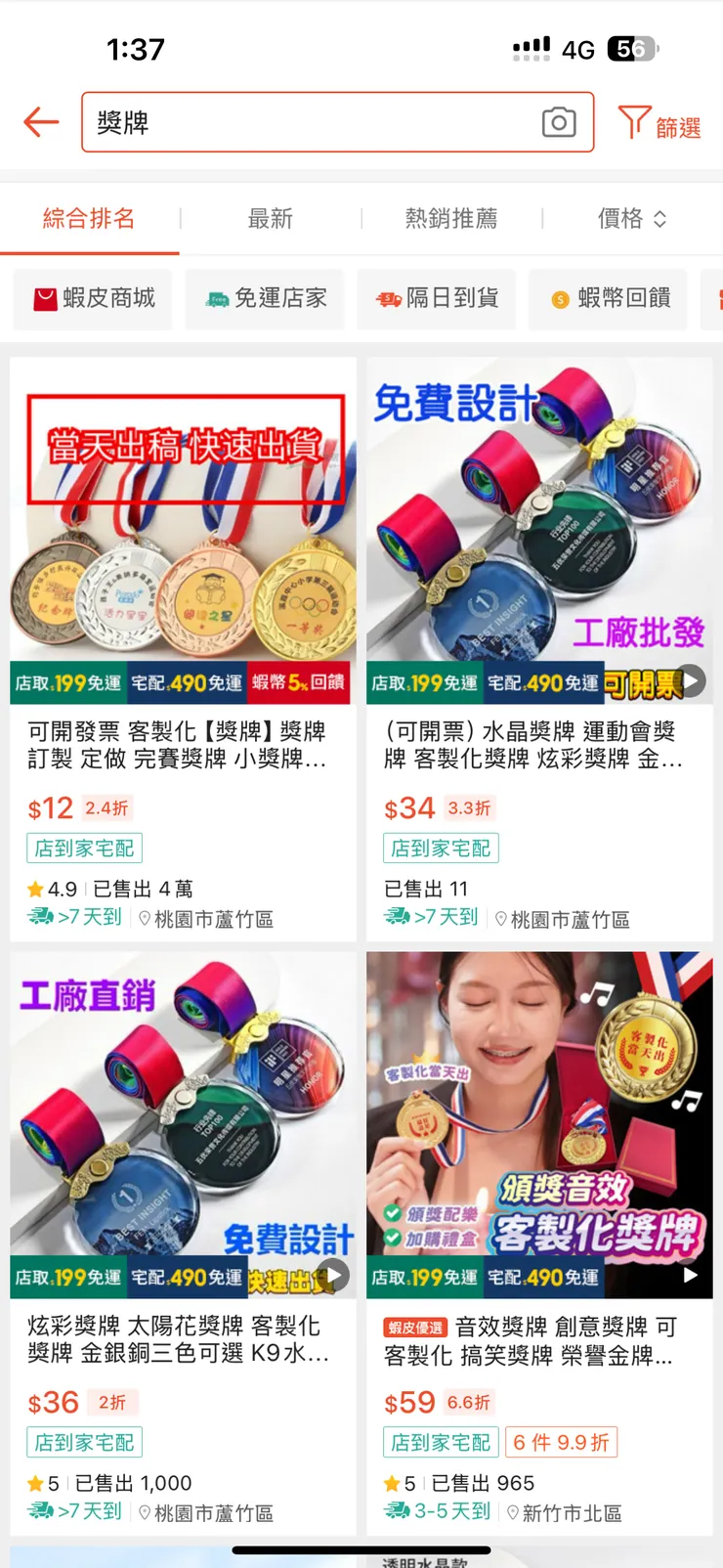
Task: Select the 蝦幣回饋 filter chip
Action: pyautogui.click(x=611, y=298)
